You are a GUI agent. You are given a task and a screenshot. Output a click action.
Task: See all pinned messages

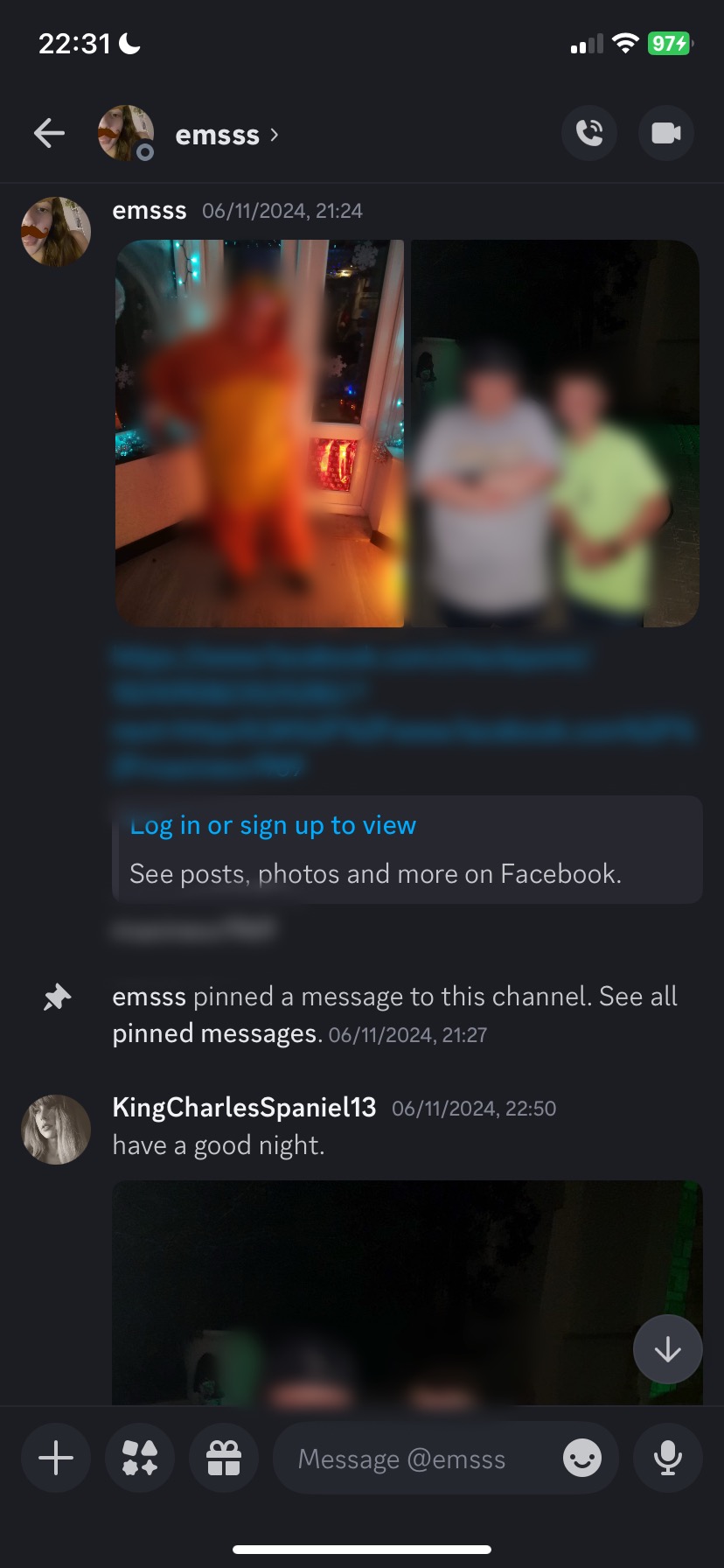point(213,1034)
